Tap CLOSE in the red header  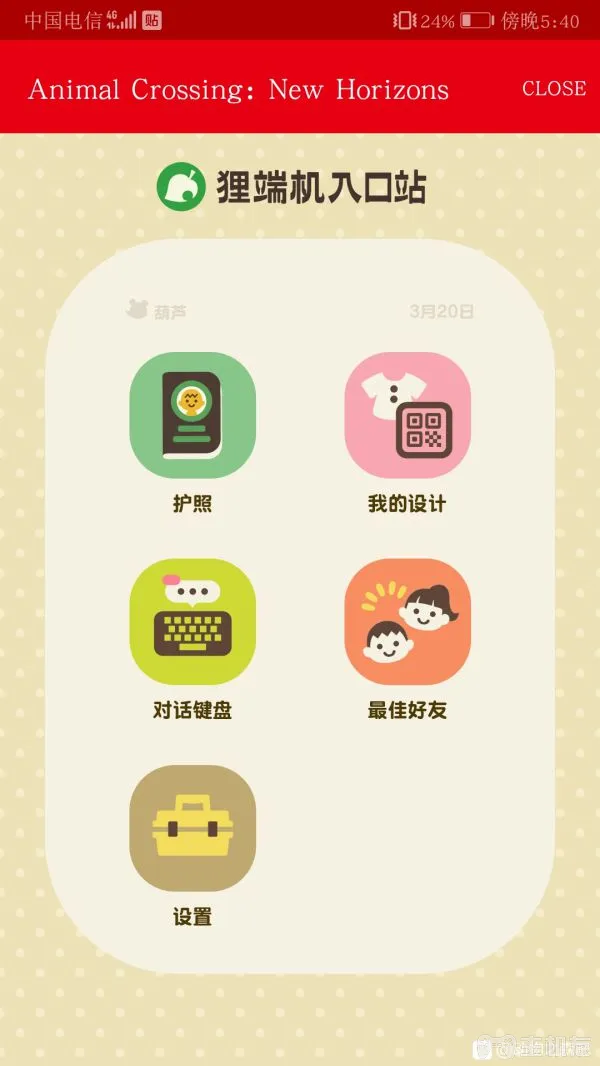(553, 89)
